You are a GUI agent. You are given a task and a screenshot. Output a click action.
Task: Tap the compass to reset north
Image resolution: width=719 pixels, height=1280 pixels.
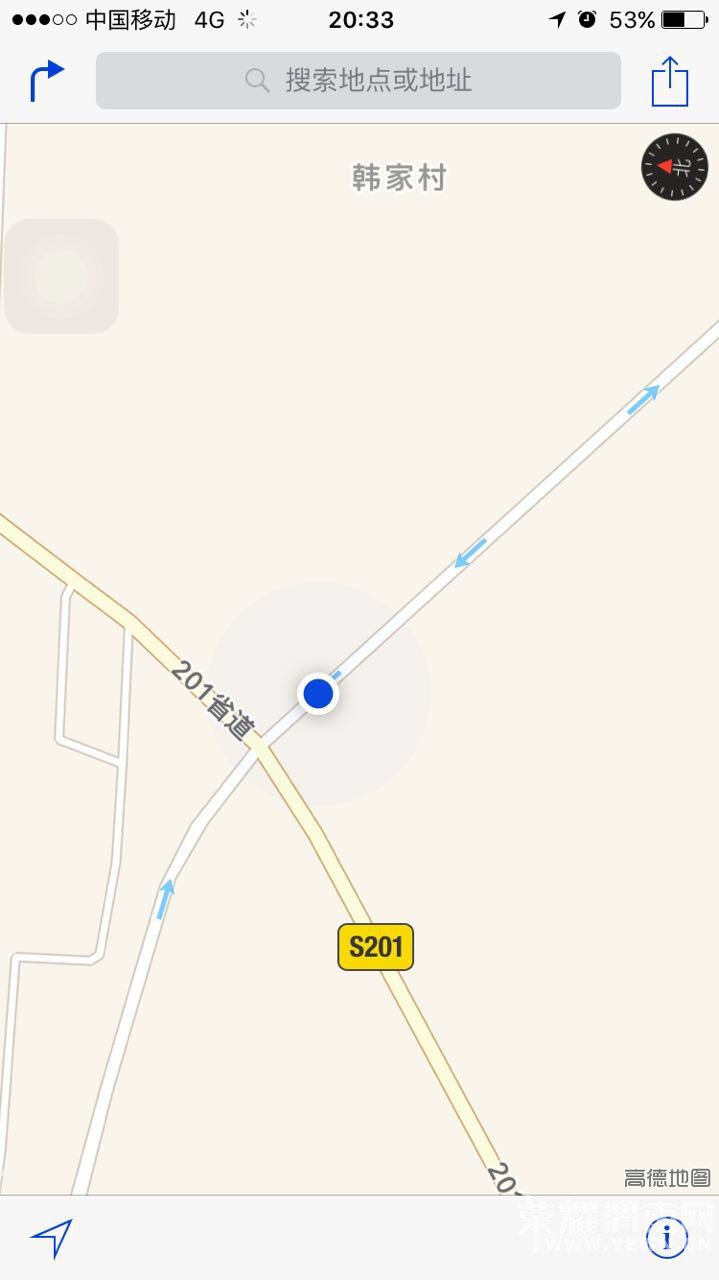(674, 167)
